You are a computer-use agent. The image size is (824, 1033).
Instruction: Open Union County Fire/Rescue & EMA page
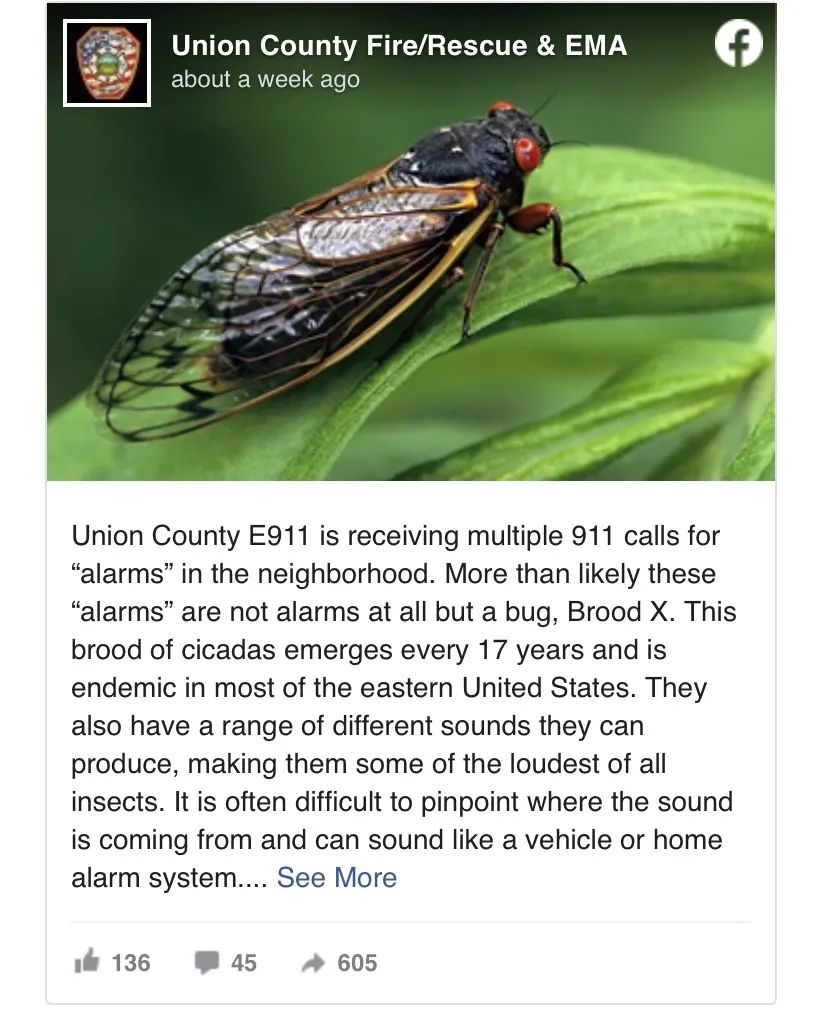pyautogui.click(x=399, y=45)
